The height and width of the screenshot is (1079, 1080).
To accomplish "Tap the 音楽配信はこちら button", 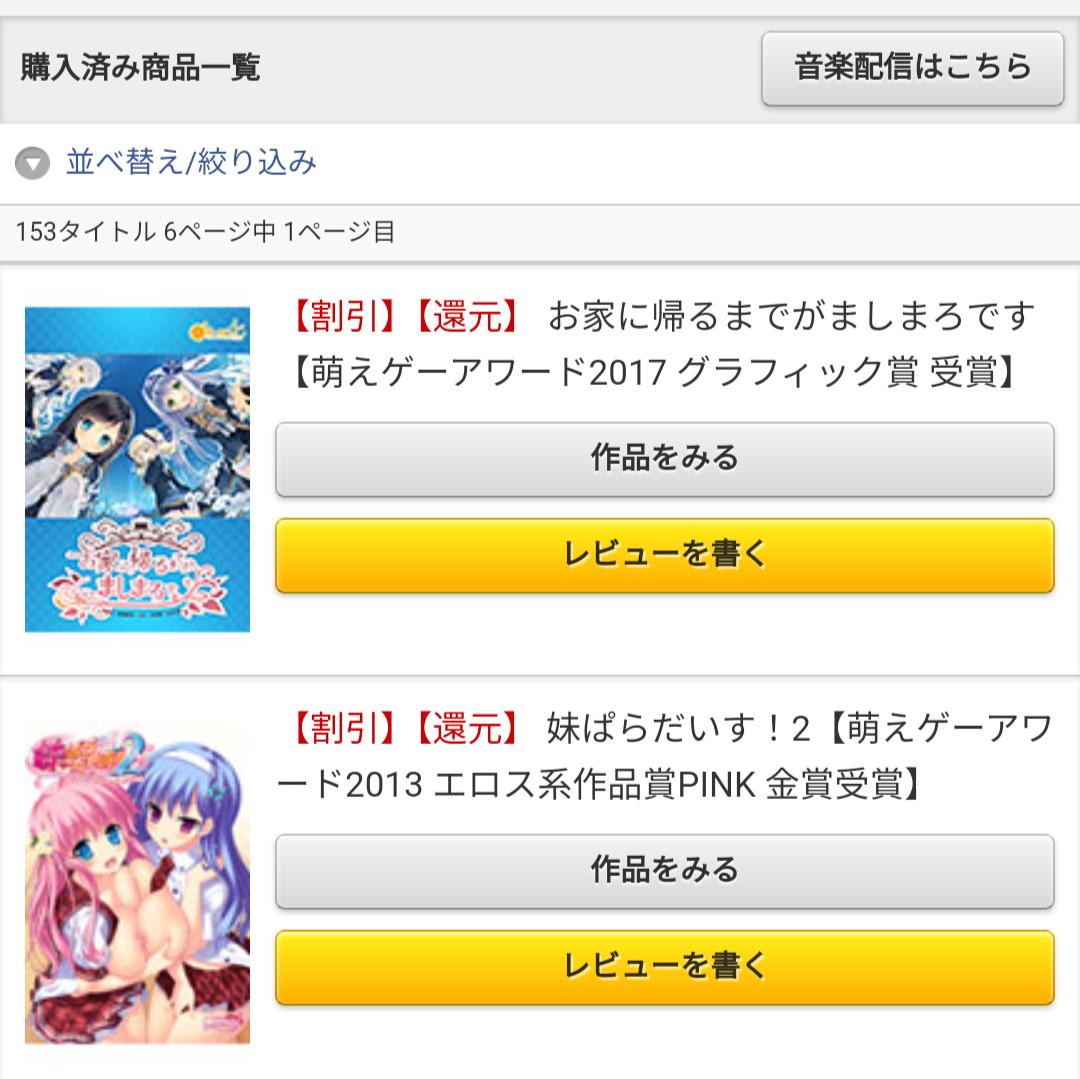I will (913, 68).
